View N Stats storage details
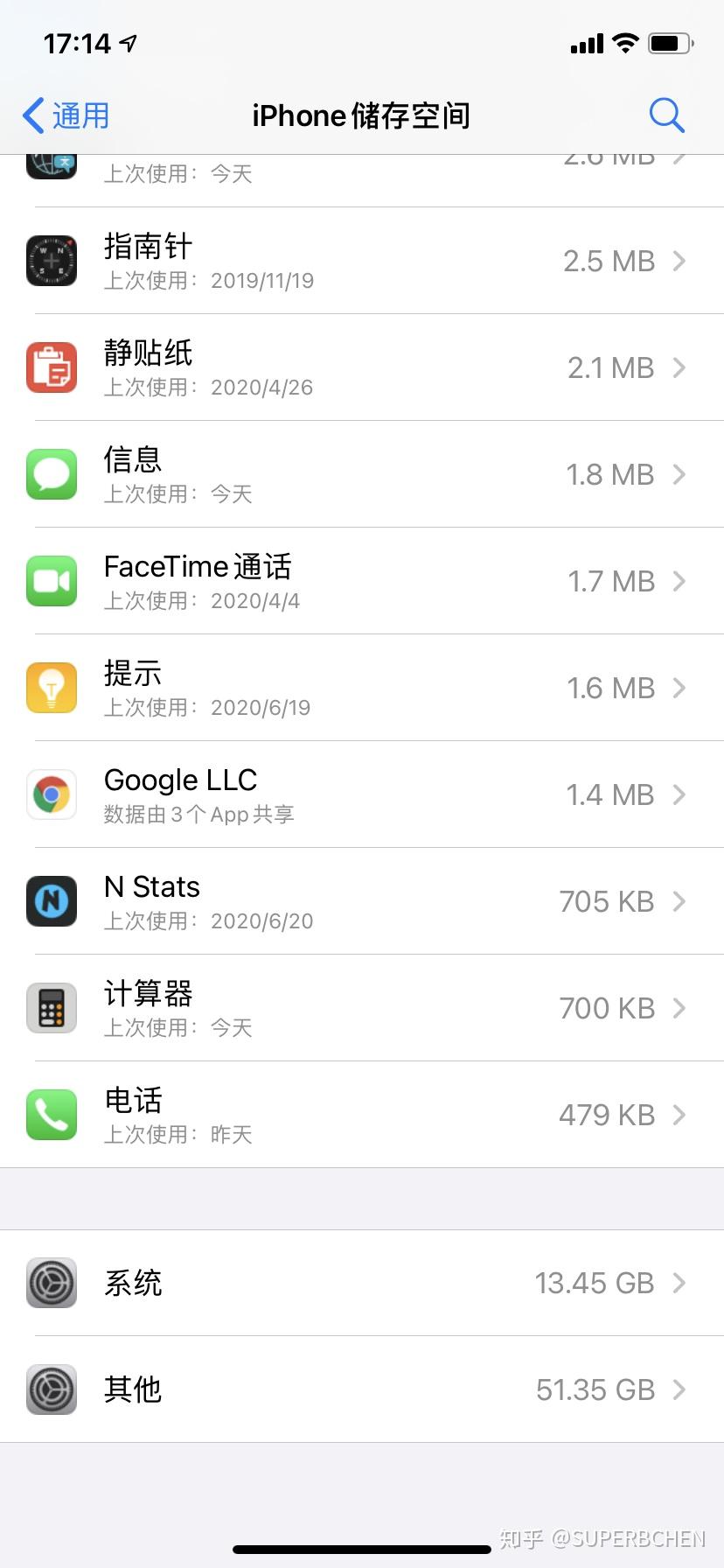This screenshot has width=724, height=1568. [362, 901]
